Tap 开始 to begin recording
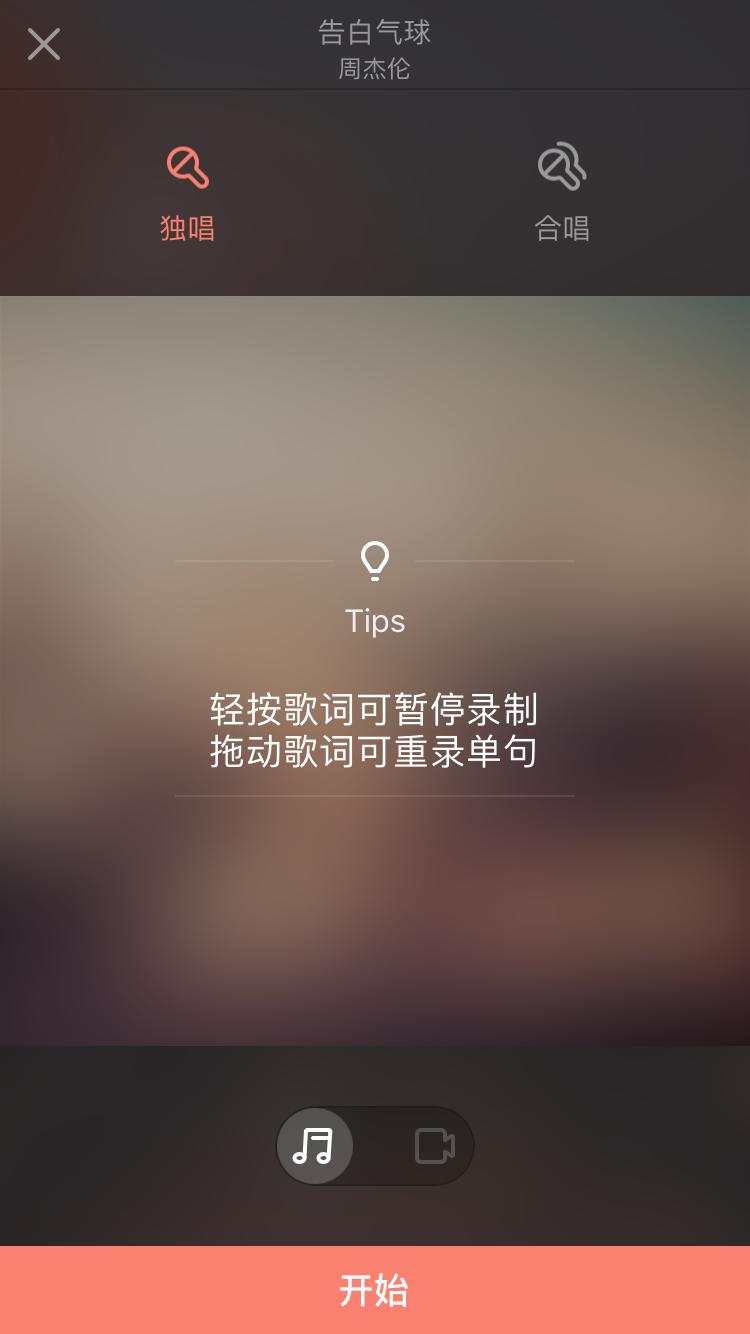750x1334 pixels. point(375,1292)
